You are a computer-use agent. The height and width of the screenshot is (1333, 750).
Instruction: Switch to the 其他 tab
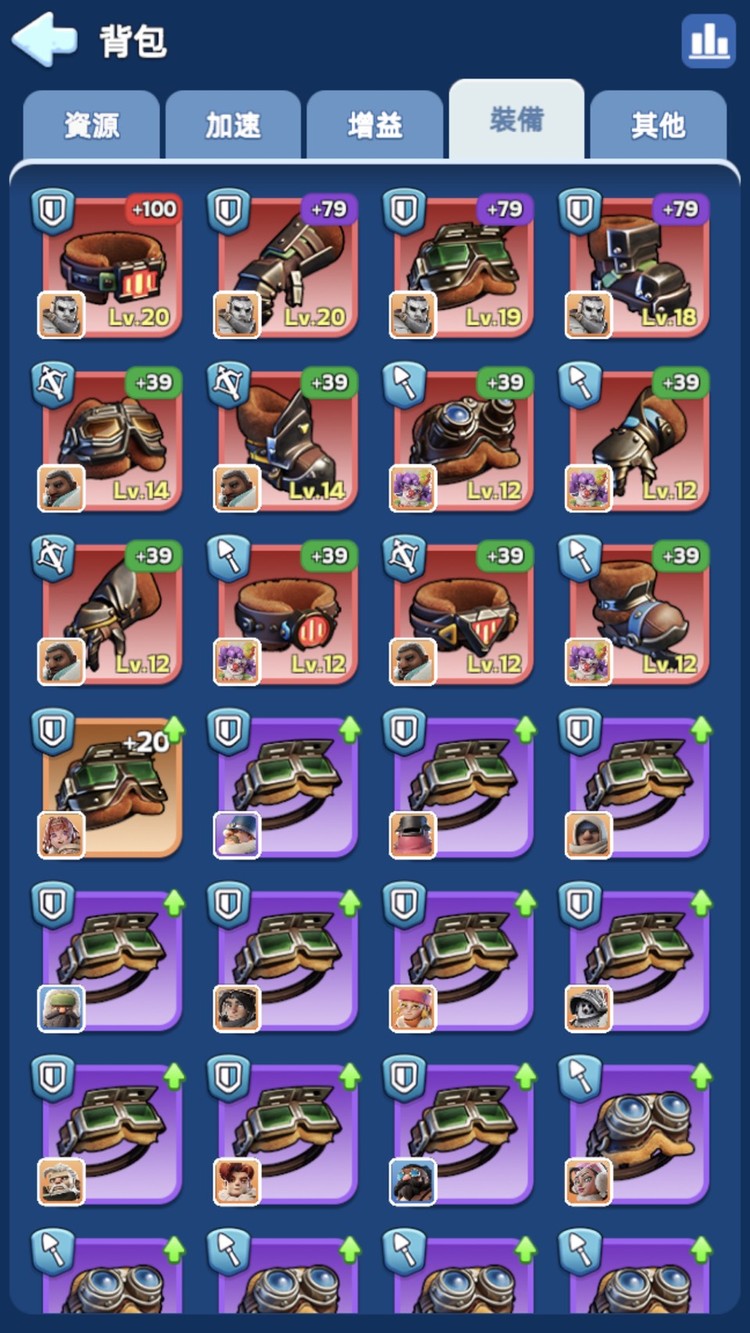click(658, 125)
